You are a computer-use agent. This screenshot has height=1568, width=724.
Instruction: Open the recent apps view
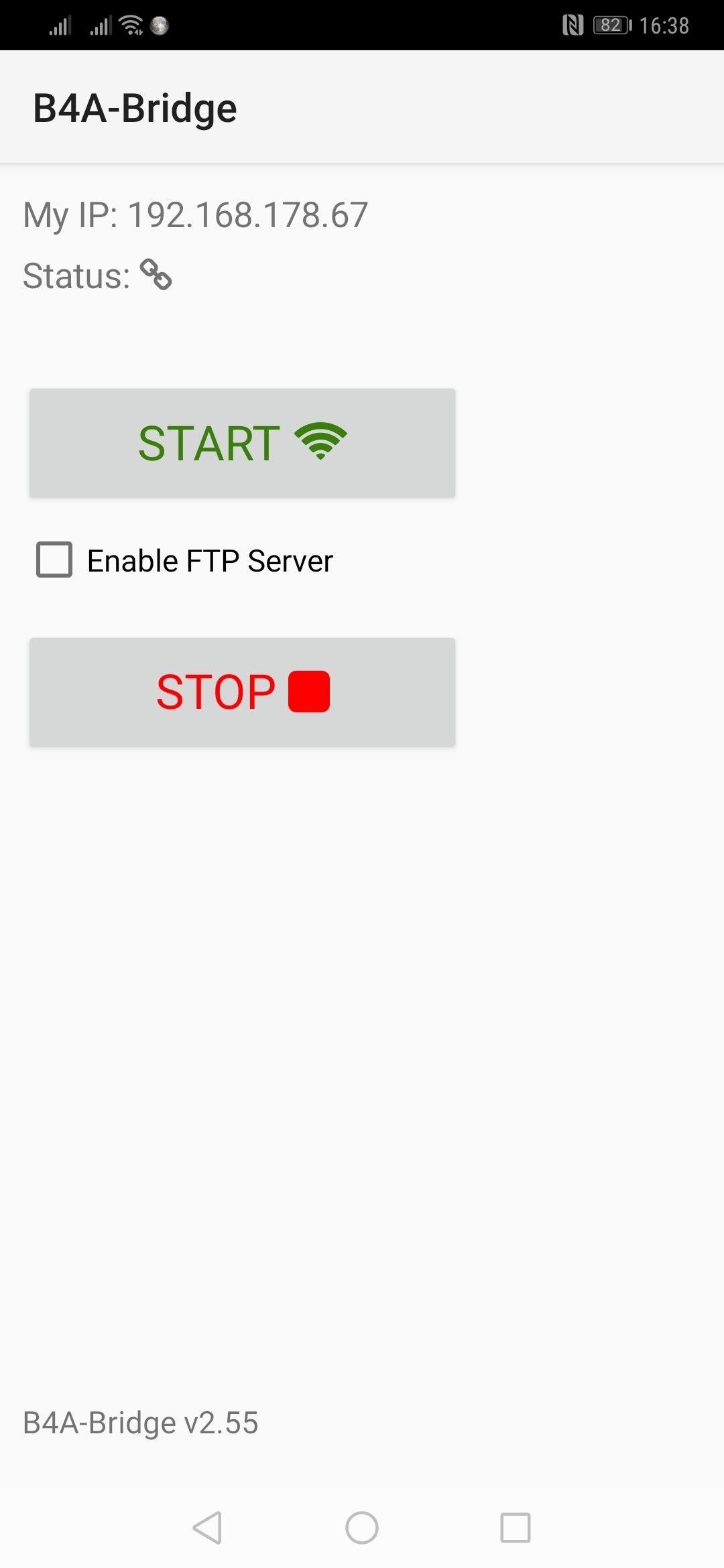point(516,1528)
